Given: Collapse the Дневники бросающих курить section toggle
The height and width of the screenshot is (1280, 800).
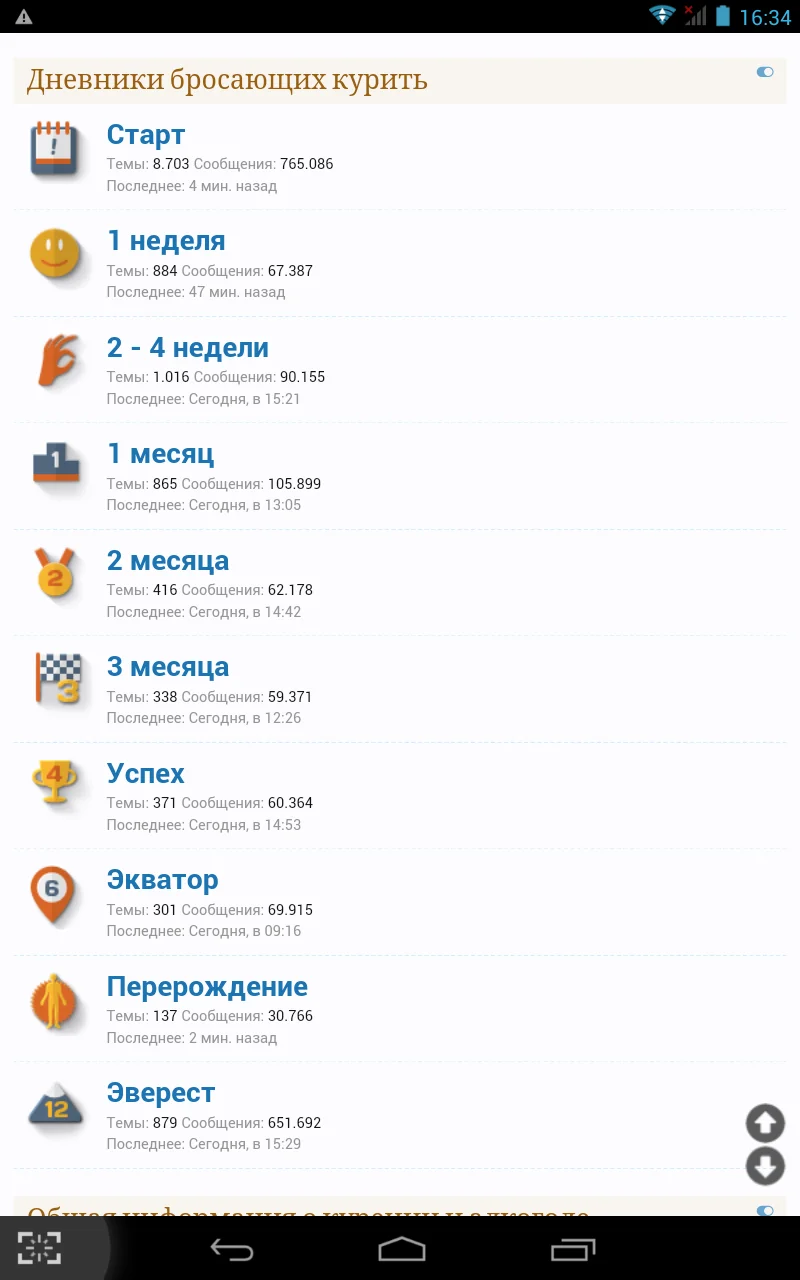Looking at the screenshot, I should point(764,72).
